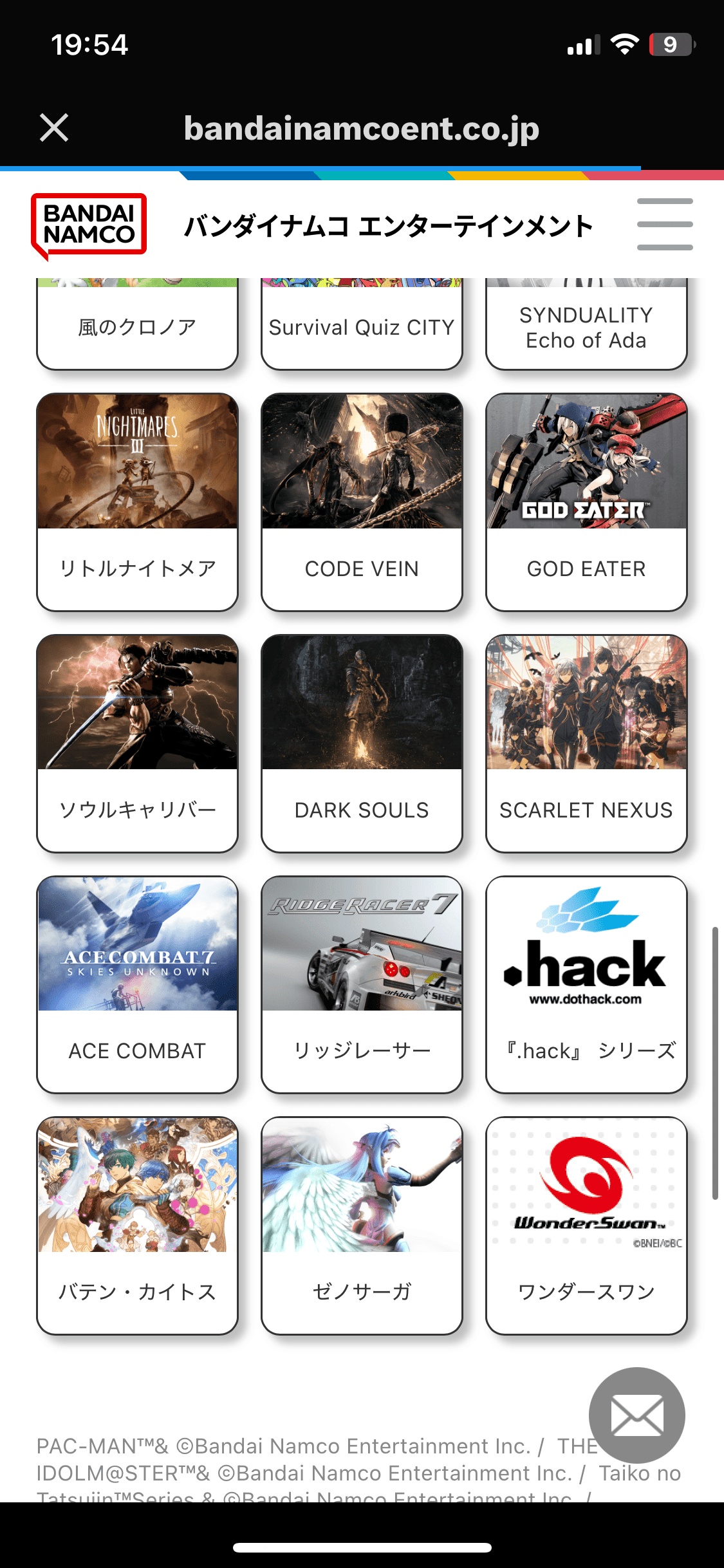Viewport: 724px width, 1568px height.
Task: View the DARK SOULS series
Action: [362, 743]
